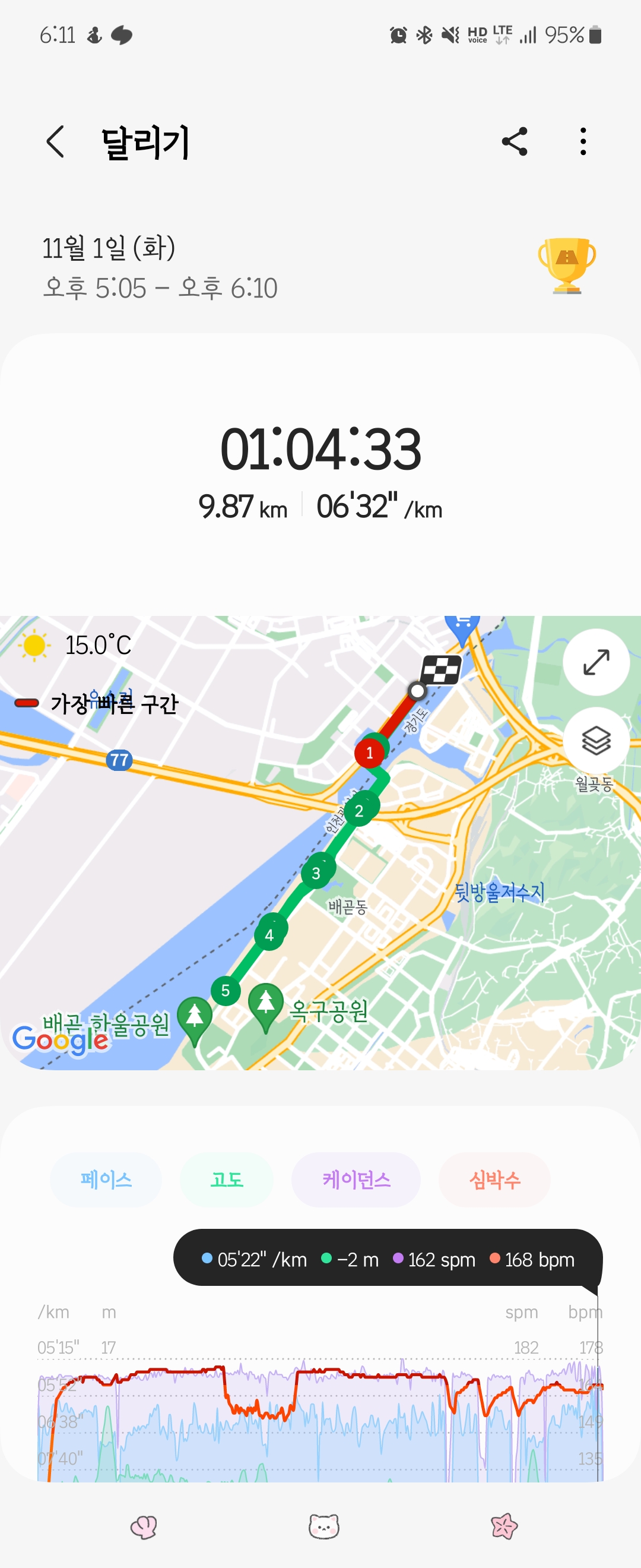Go back from the 달리기 screen
The image size is (641, 1568).
(55, 143)
